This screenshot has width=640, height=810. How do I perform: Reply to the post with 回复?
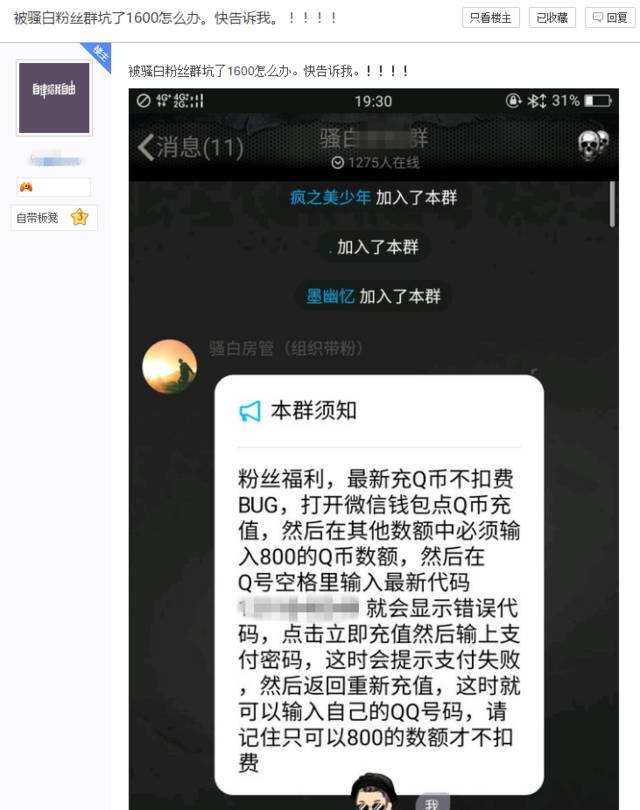tap(609, 18)
